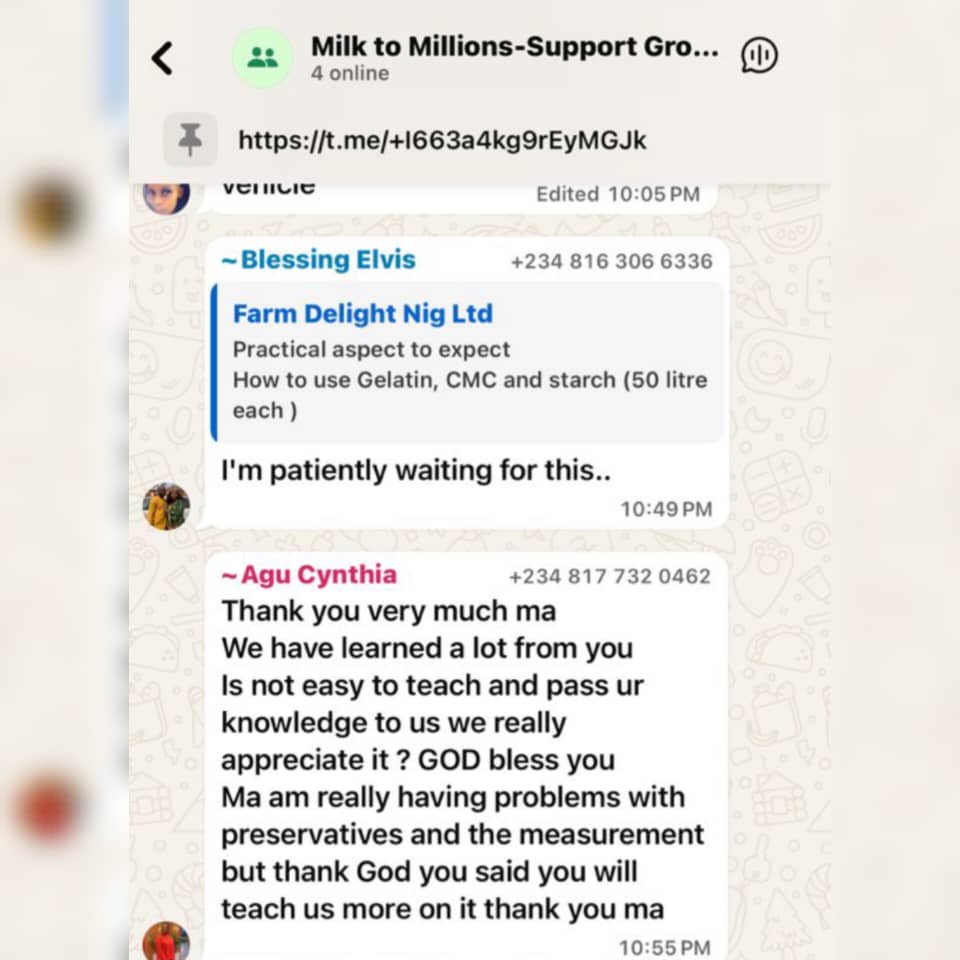
Task: Tap Agu Cynthia's phone number
Action: [x=610, y=577]
